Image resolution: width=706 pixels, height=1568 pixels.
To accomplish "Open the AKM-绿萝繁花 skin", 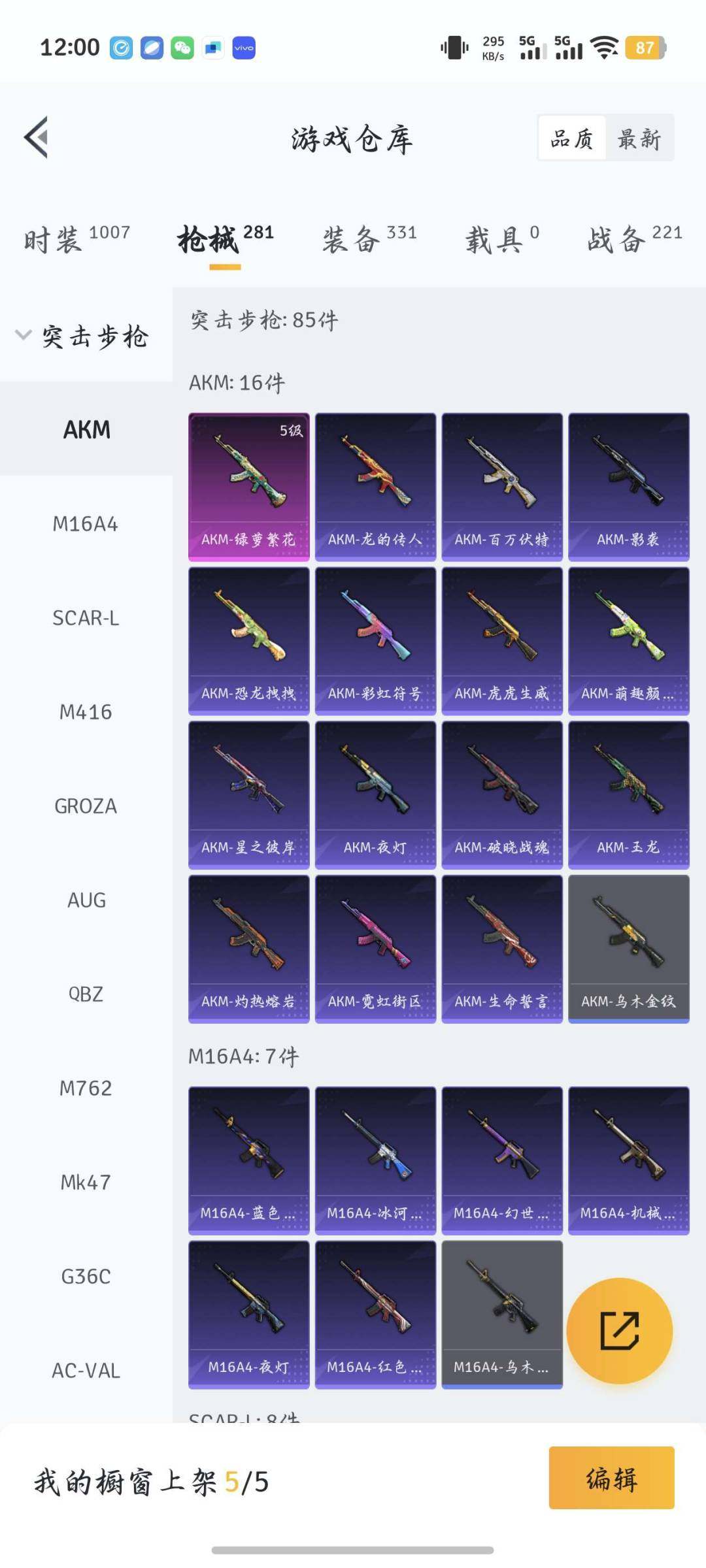I will click(248, 487).
